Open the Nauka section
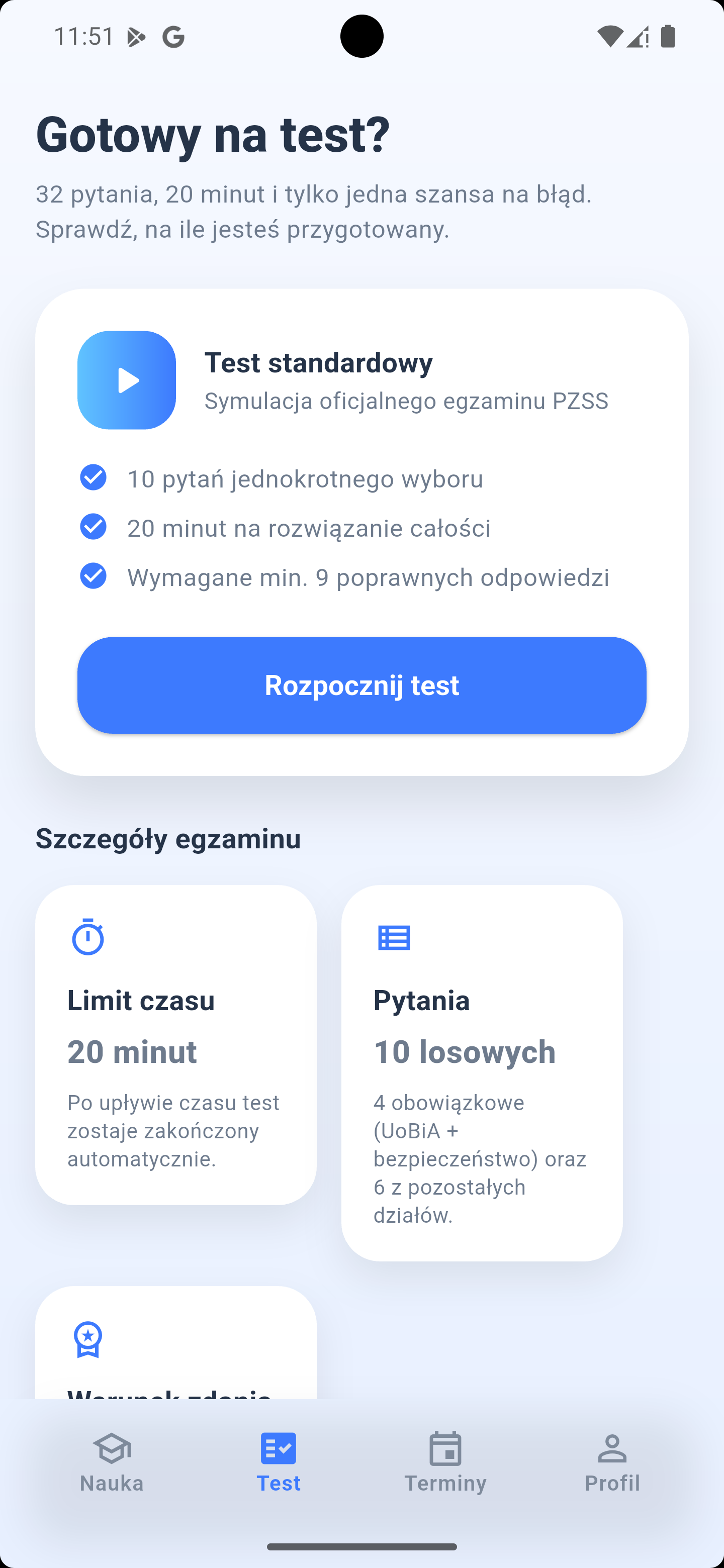 [112, 1467]
